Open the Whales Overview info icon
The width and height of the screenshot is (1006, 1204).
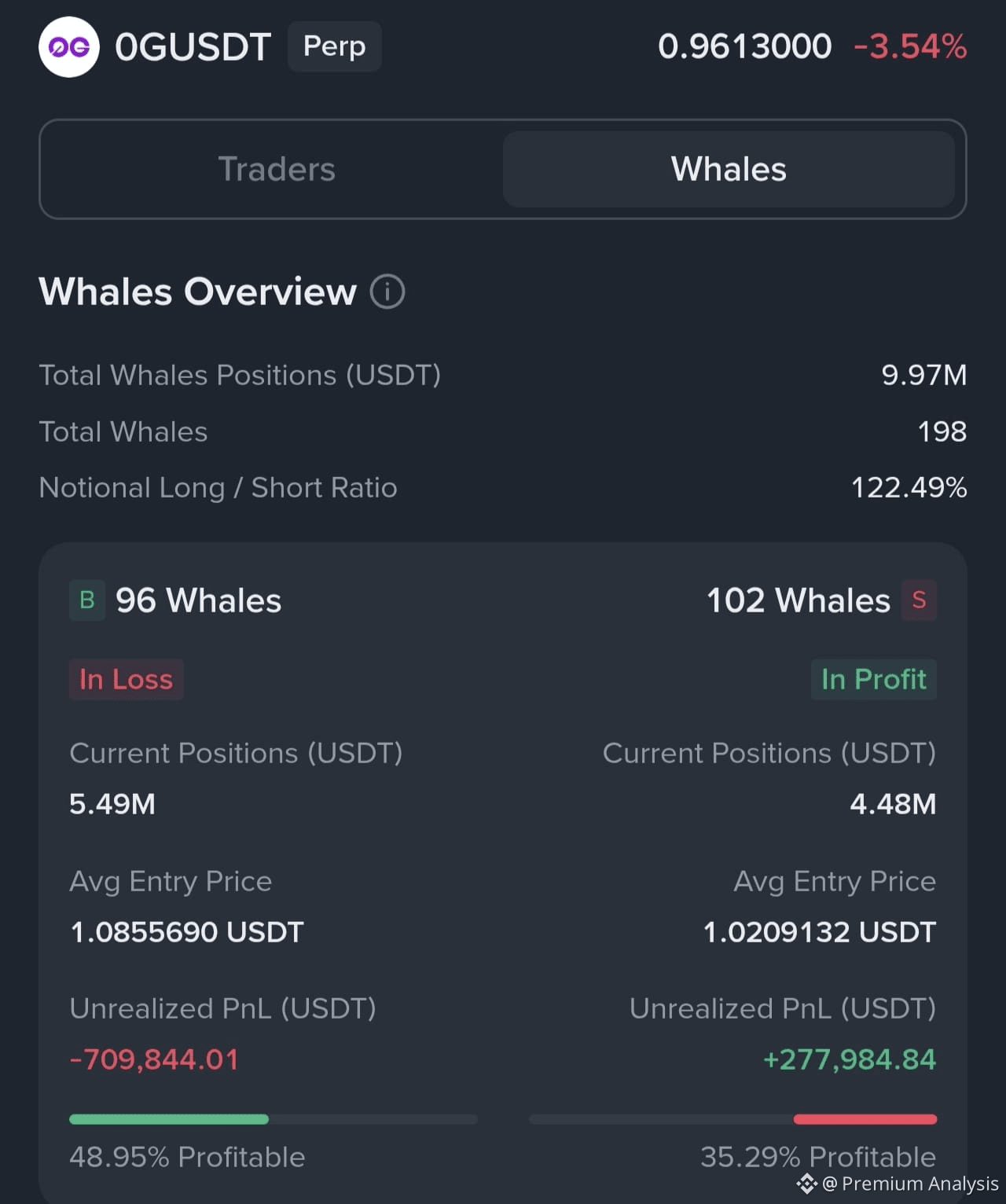[387, 292]
